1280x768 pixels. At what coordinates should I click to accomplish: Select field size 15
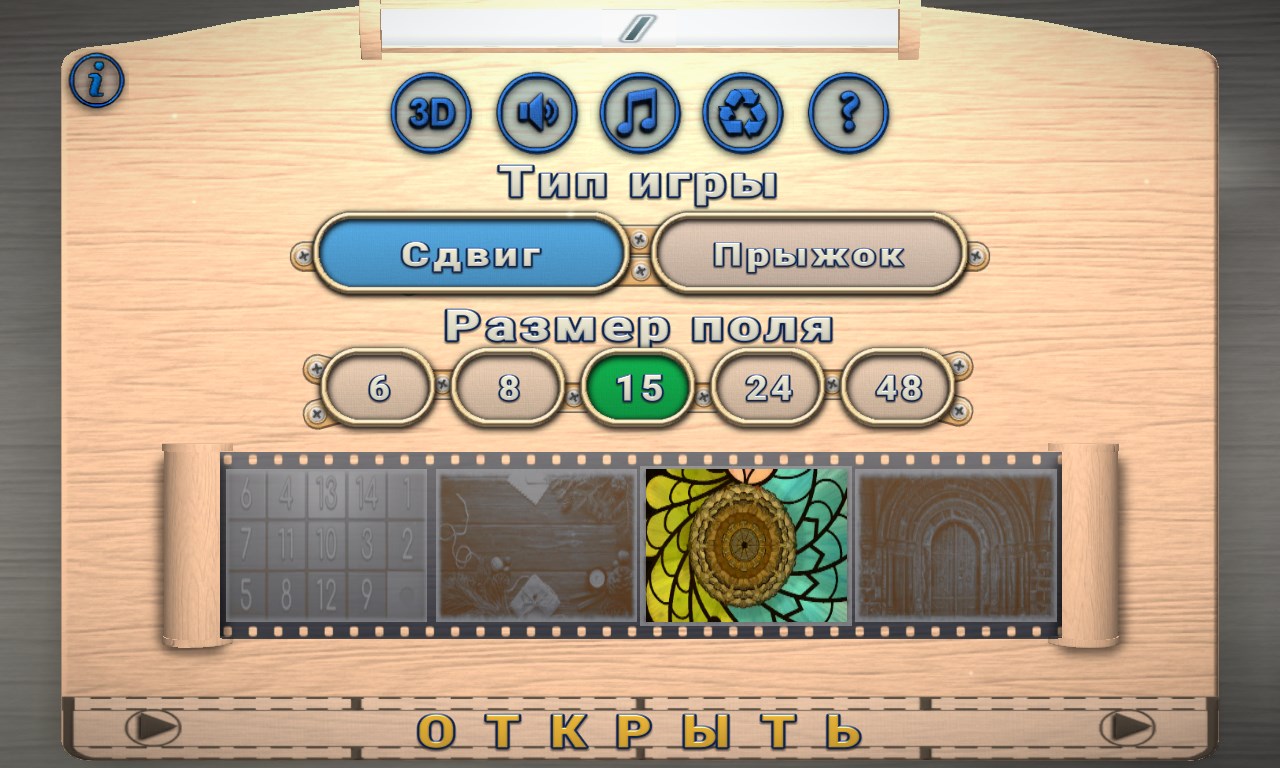tap(639, 387)
